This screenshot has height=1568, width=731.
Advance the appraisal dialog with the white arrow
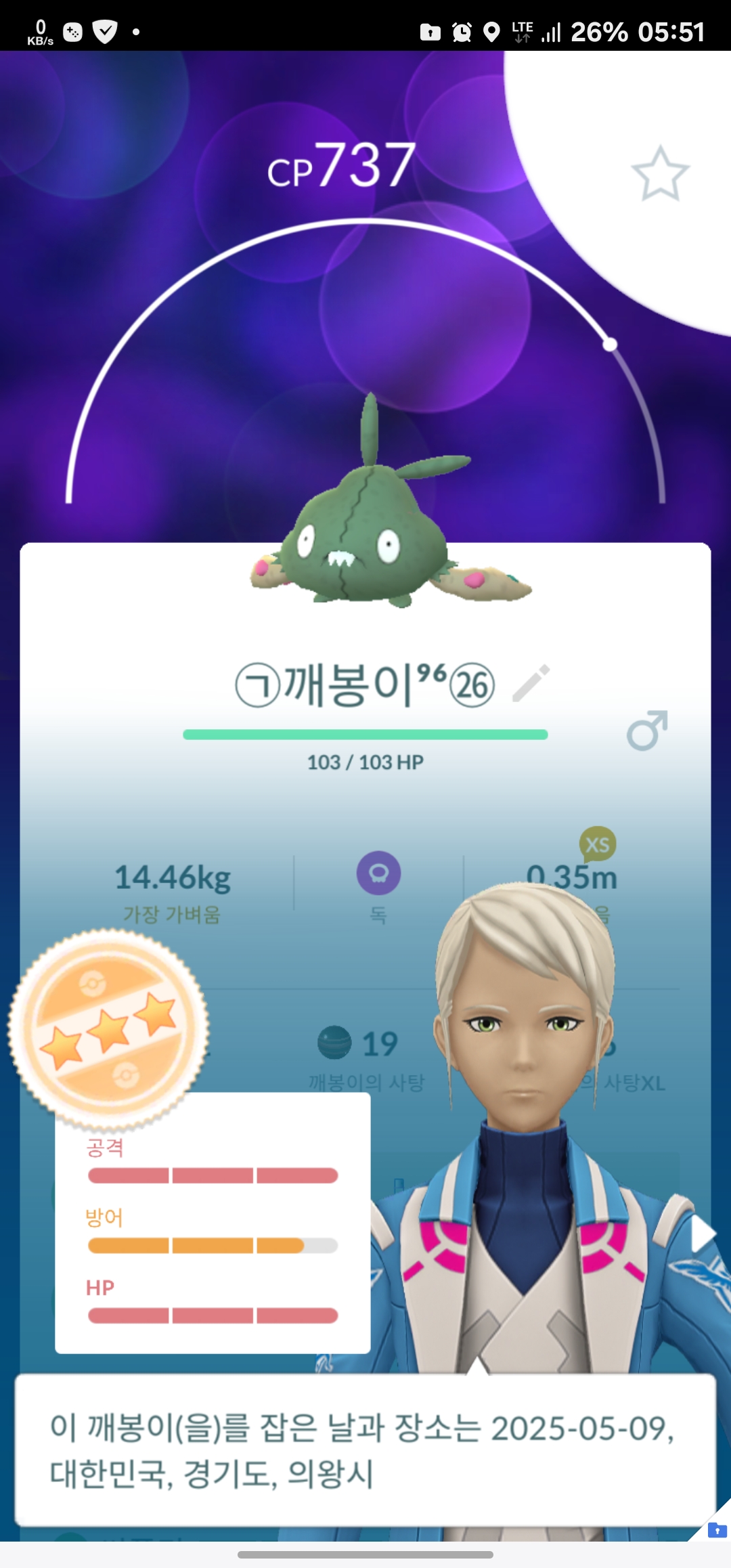pos(703,1234)
